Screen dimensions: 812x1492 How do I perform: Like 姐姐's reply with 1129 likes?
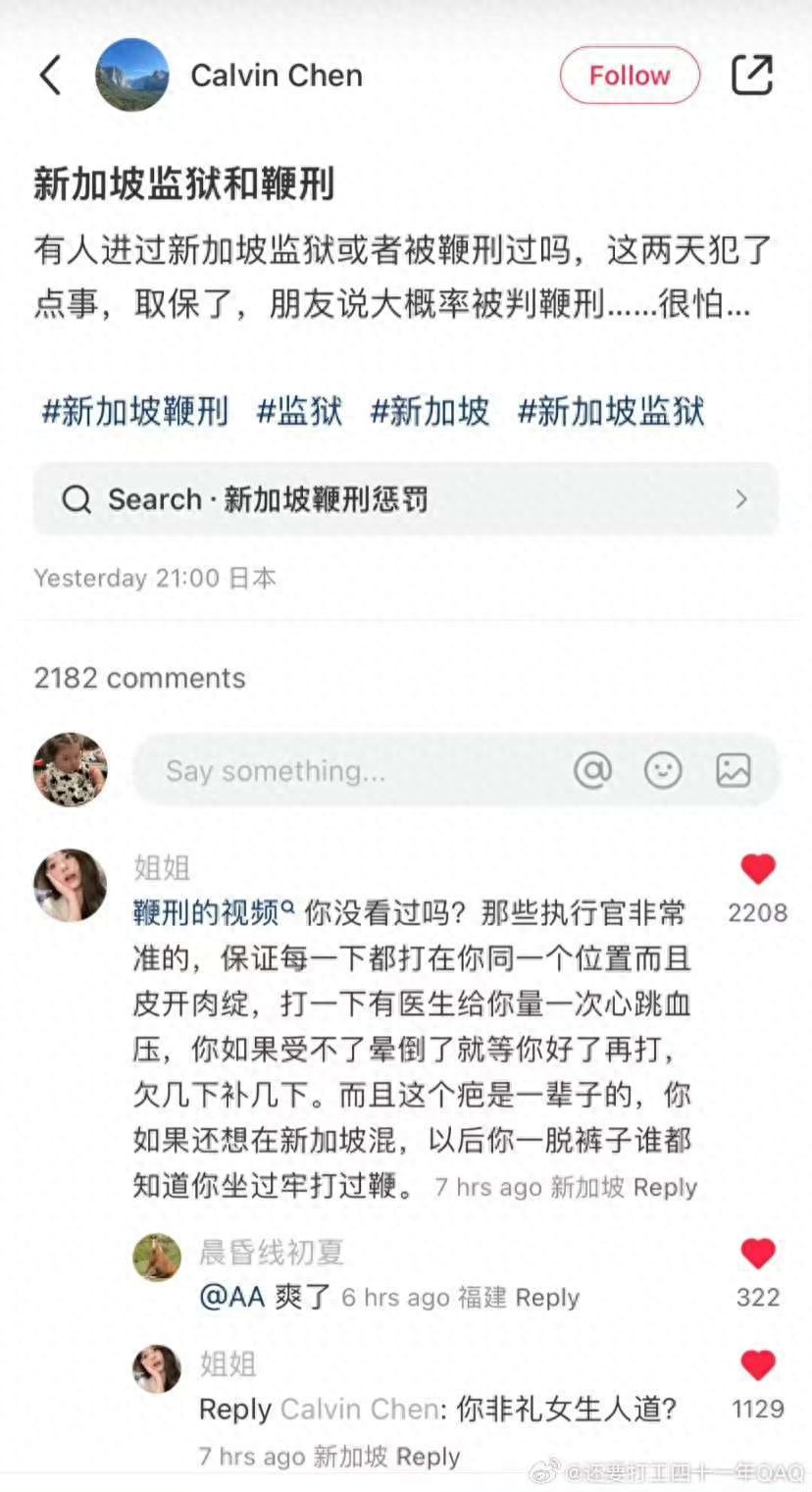tap(757, 1365)
